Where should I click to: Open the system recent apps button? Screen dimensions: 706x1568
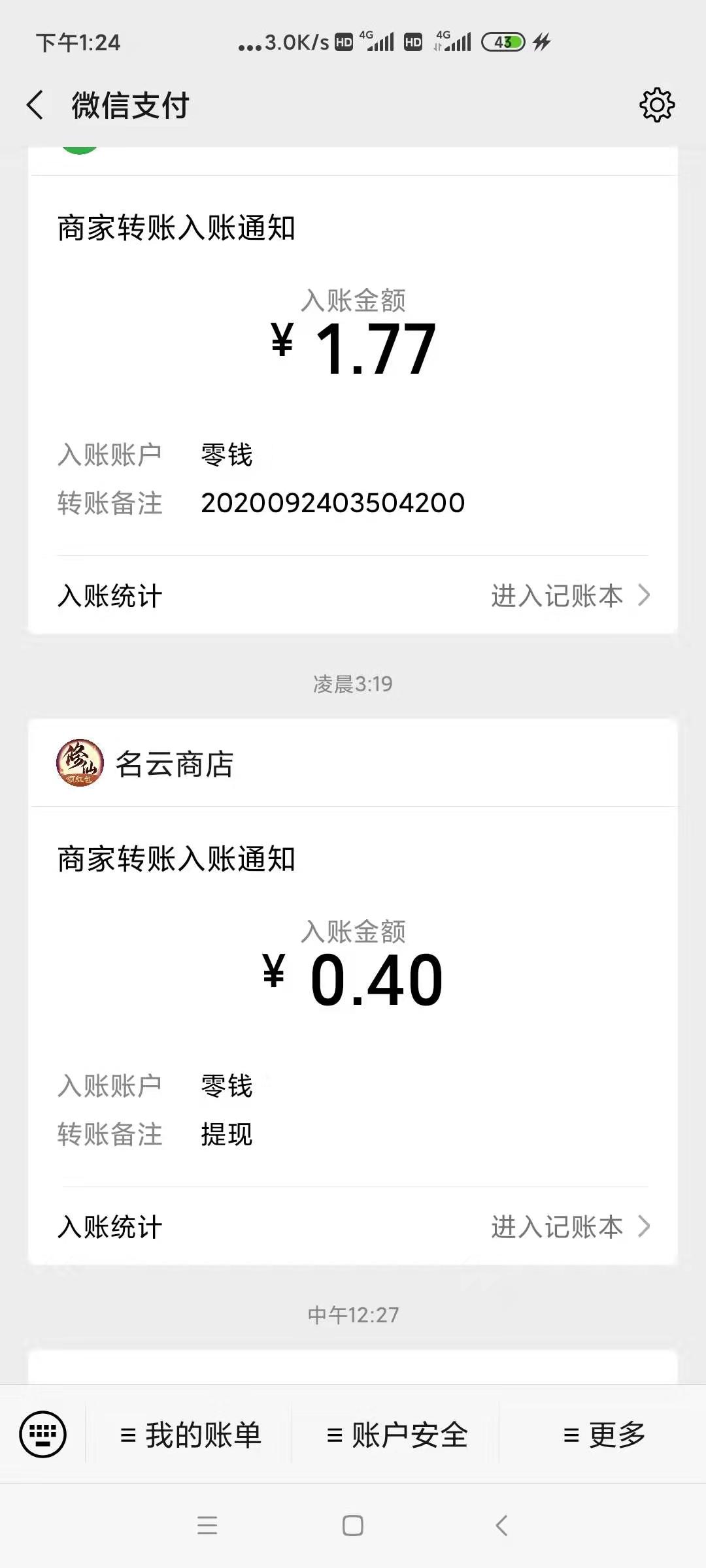click(x=207, y=1526)
